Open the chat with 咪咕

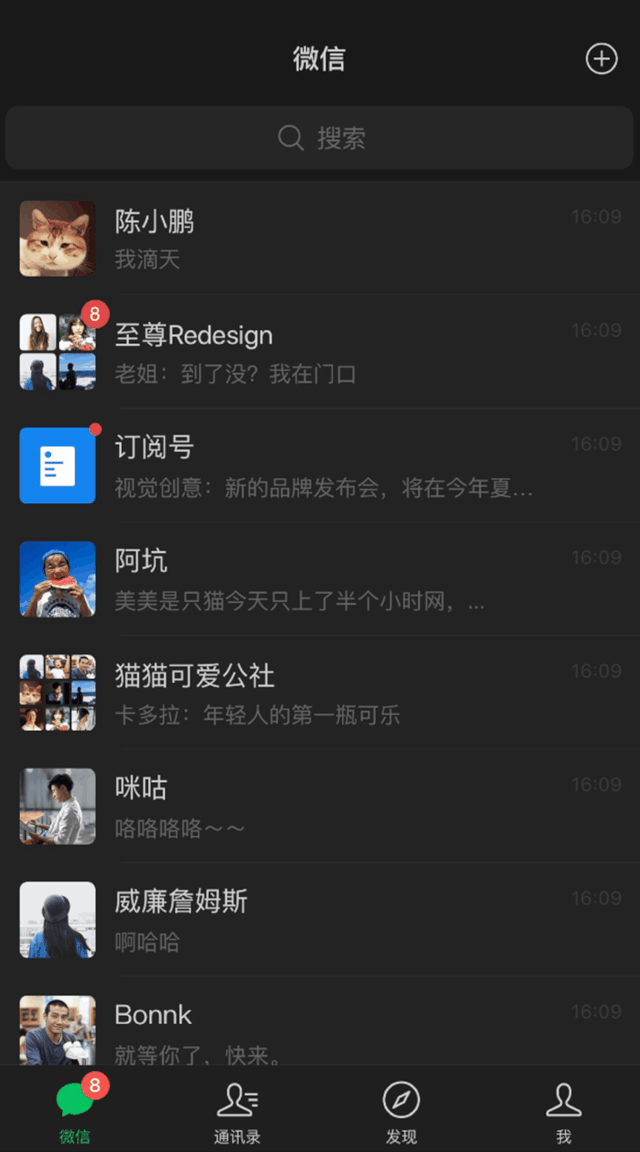point(320,806)
